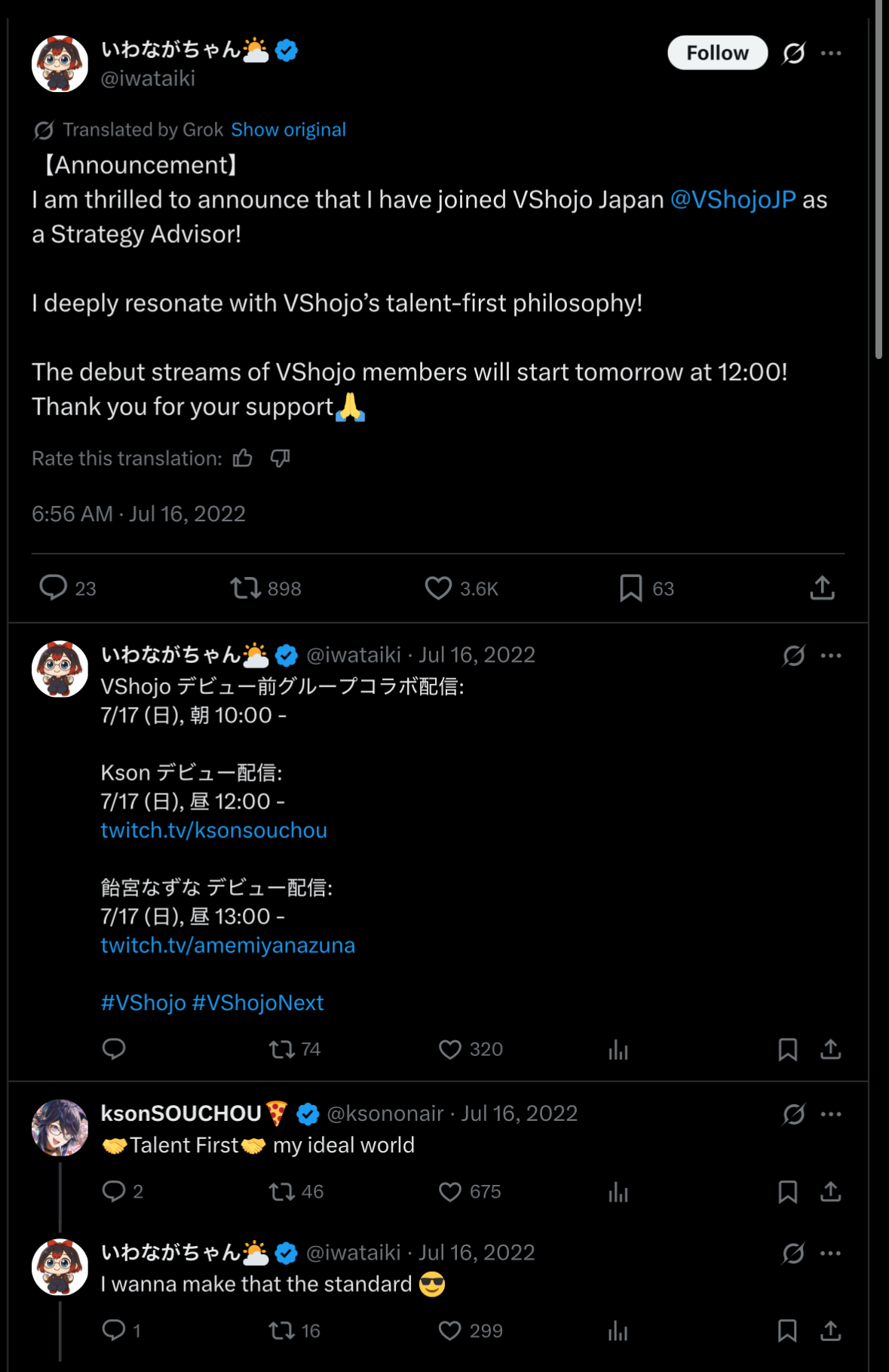The width and height of the screenshot is (889, 1372).
Task: Open the main post's overflow menu
Action: [831, 53]
